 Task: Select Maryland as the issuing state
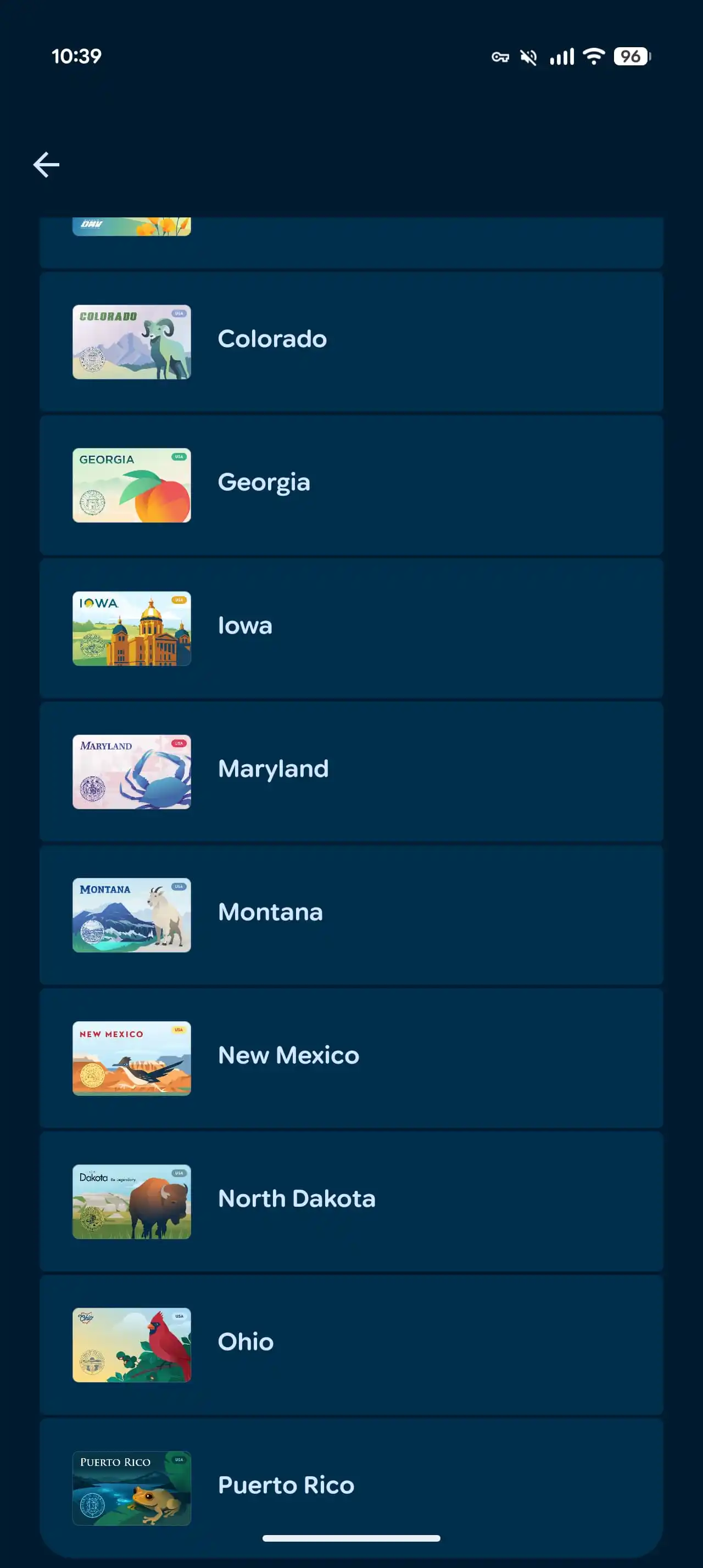pyautogui.click(x=351, y=772)
